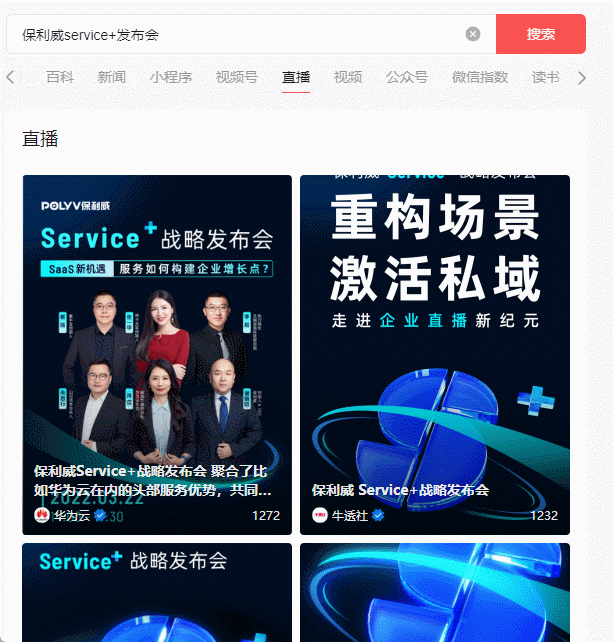Tap the red 搜索 button
Image resolution: width=614 pixels, height=642 pixels.
pyautogui.click(x=541, y=34)
